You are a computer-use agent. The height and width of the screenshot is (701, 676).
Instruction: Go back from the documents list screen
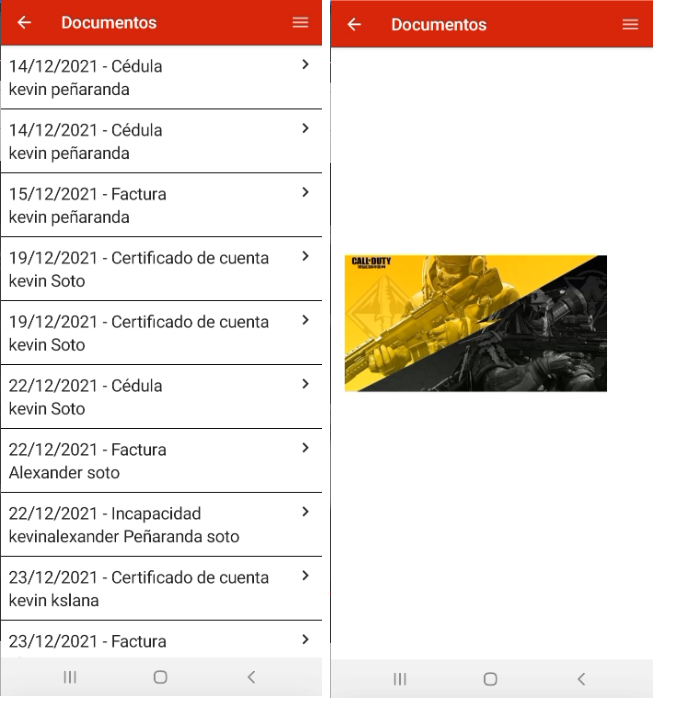(24, 22)
